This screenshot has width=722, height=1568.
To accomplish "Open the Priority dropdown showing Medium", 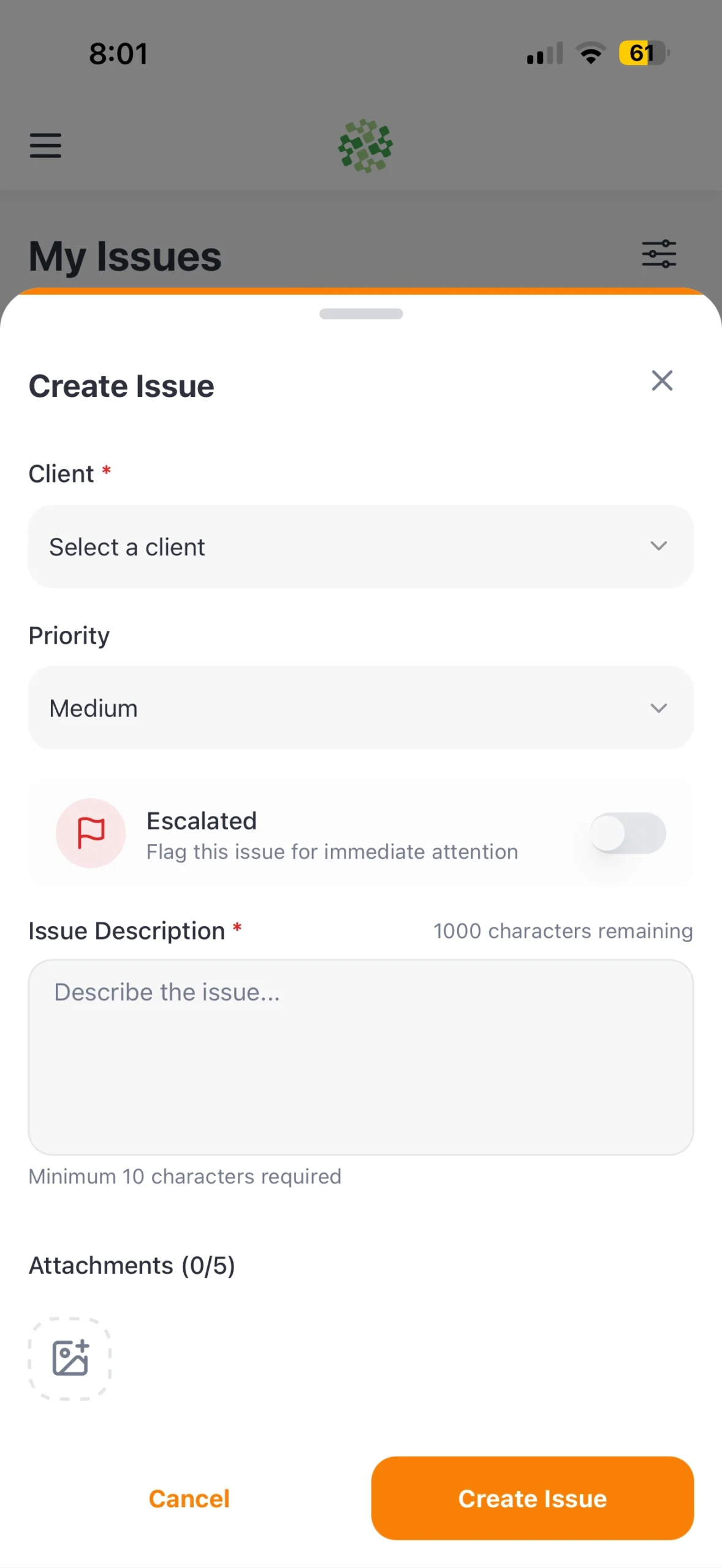I will [x=360, y=708].
